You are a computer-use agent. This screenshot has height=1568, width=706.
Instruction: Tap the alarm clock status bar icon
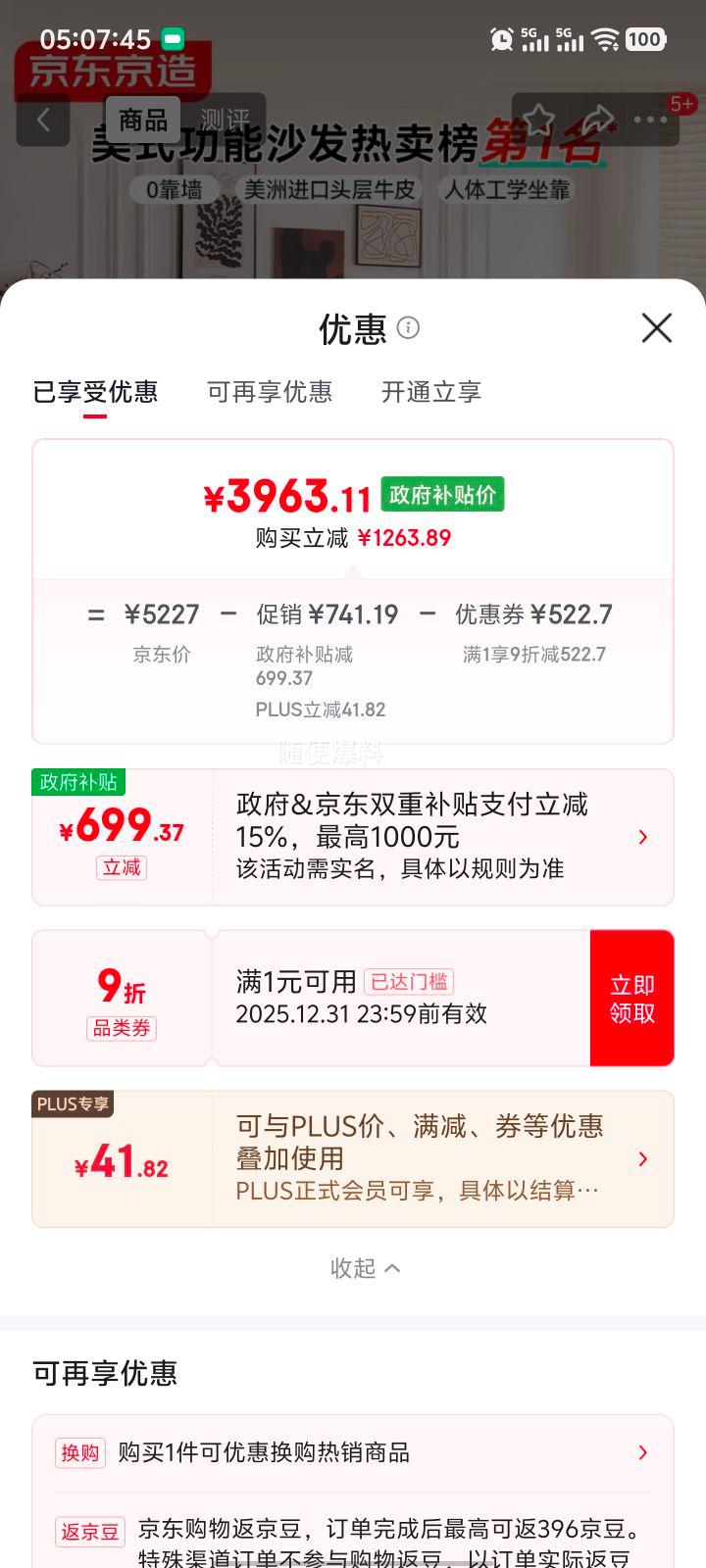click(x=503, y=39)
